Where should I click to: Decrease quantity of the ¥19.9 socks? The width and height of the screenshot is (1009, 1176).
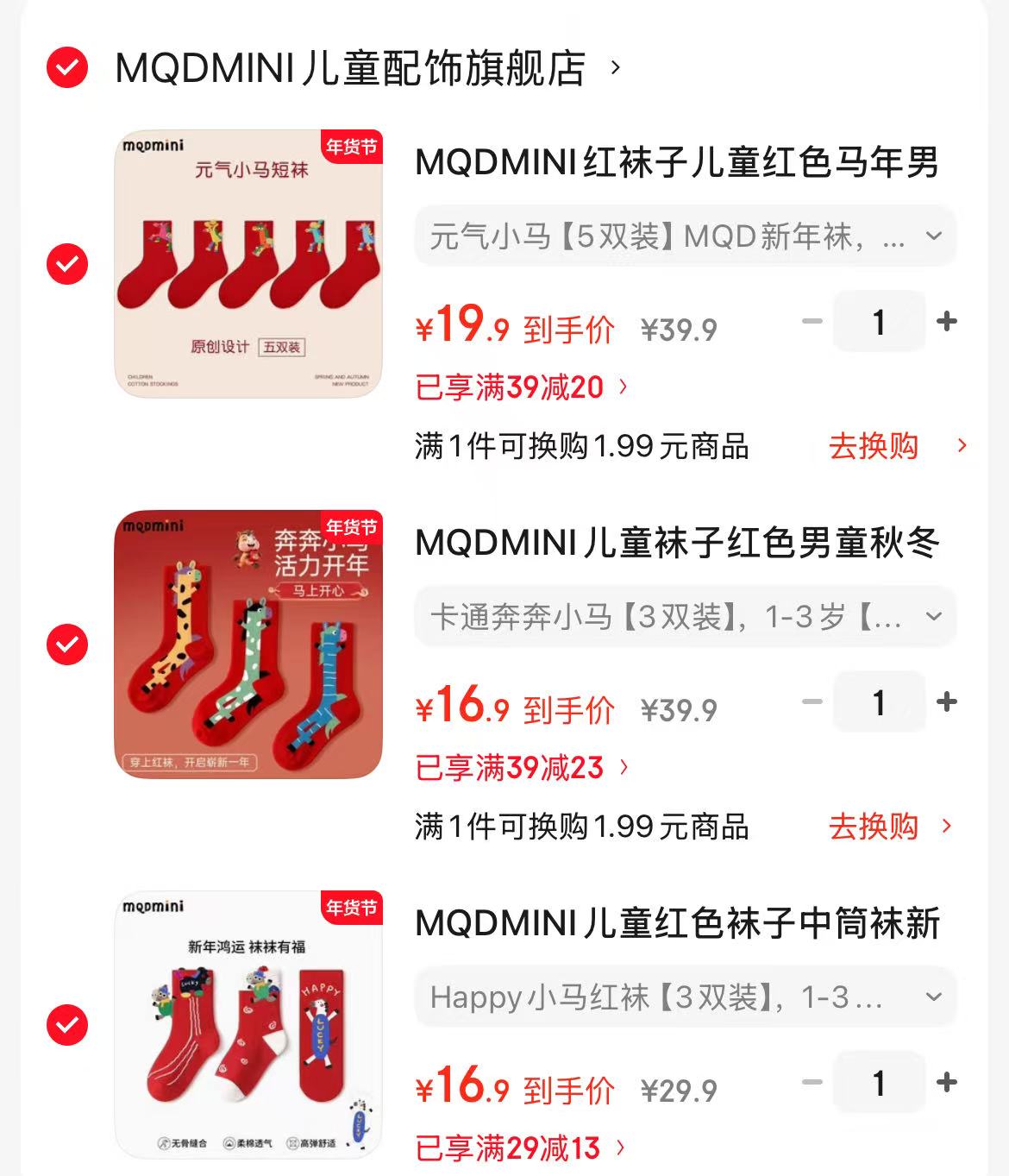pyautogui.click(x=812, y=322)
